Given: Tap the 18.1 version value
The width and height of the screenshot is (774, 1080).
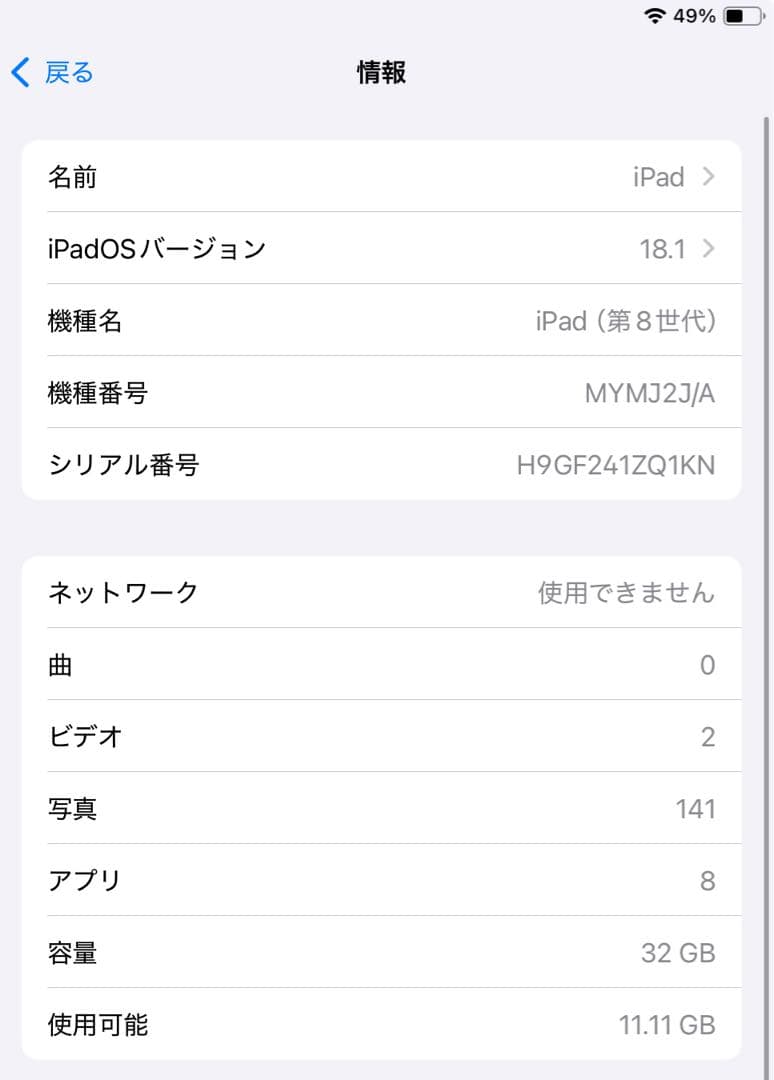Looking at the screenshot, I should (662, 249).
